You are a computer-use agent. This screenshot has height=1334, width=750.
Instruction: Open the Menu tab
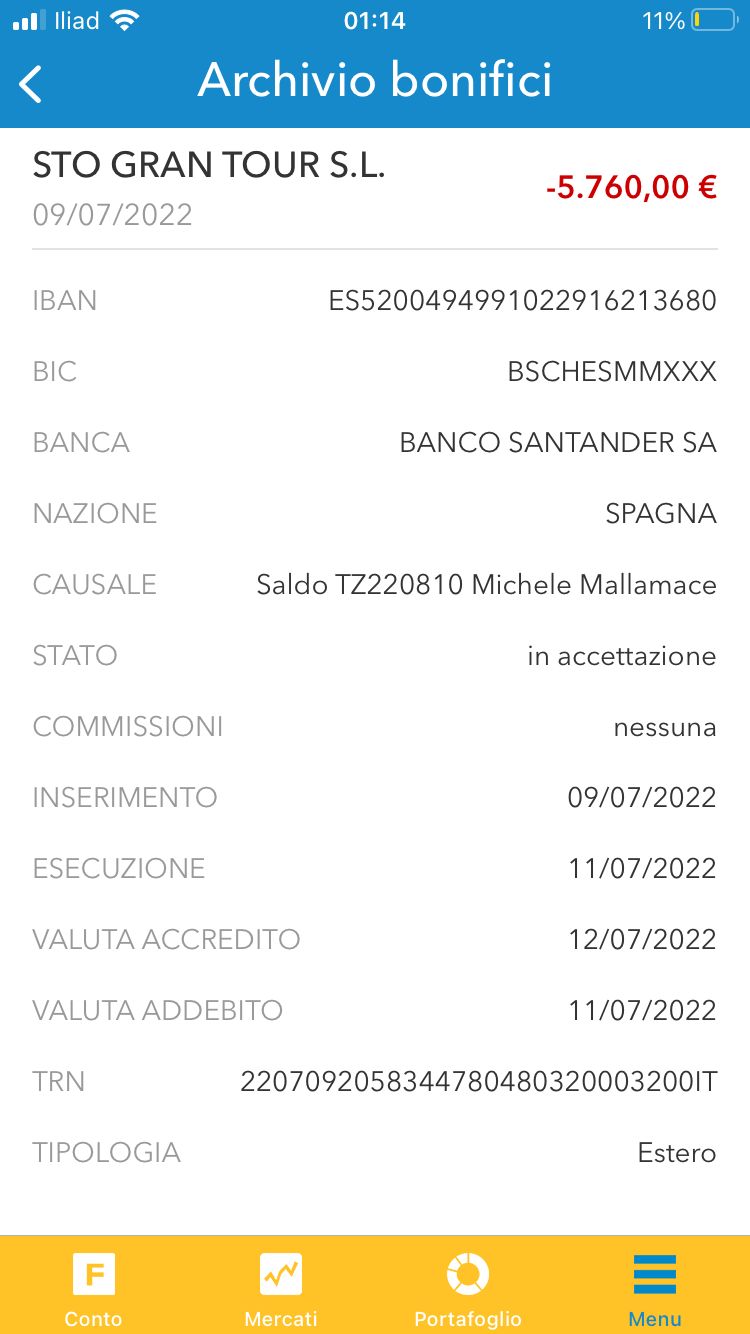[x=656, y=1286]
